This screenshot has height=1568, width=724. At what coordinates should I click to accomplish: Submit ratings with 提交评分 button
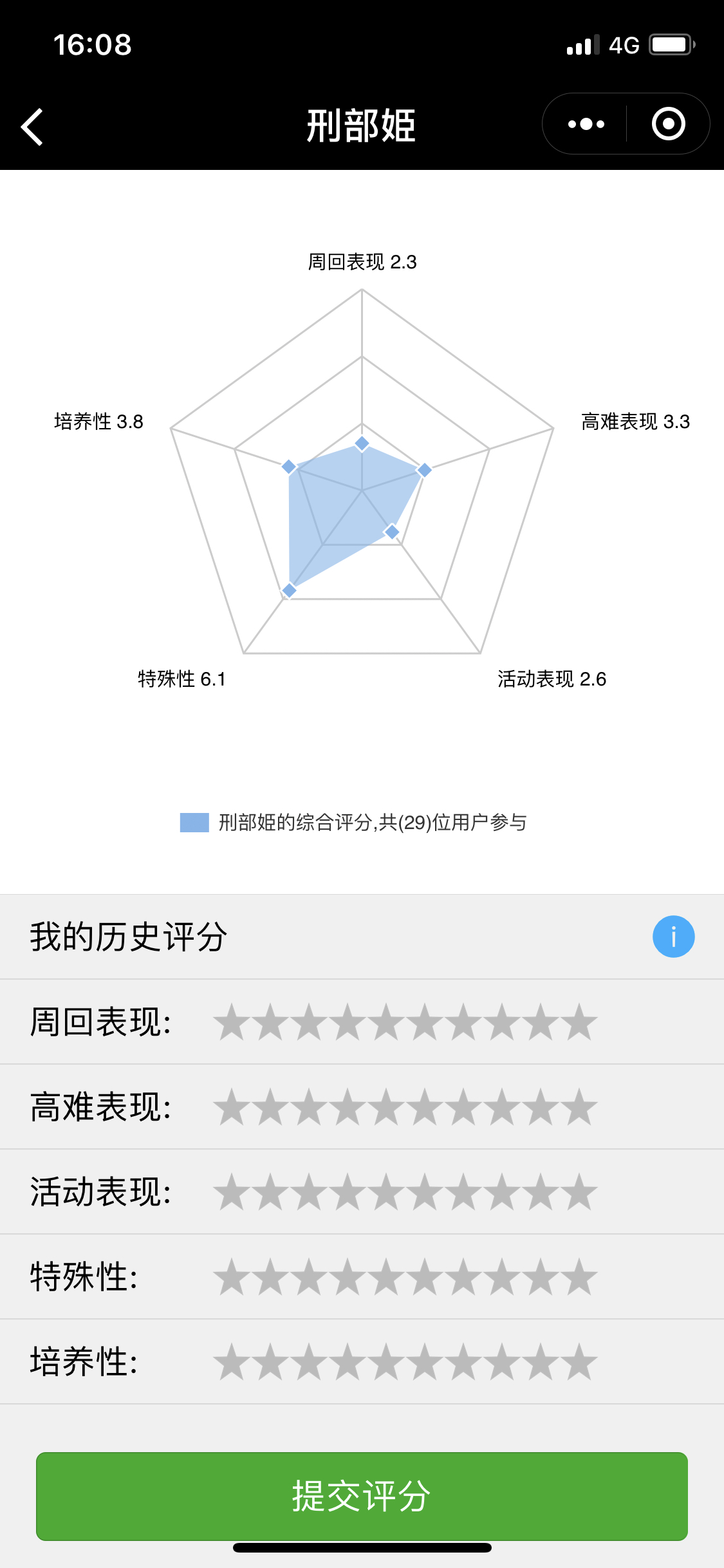click(x=362, y=1496)
